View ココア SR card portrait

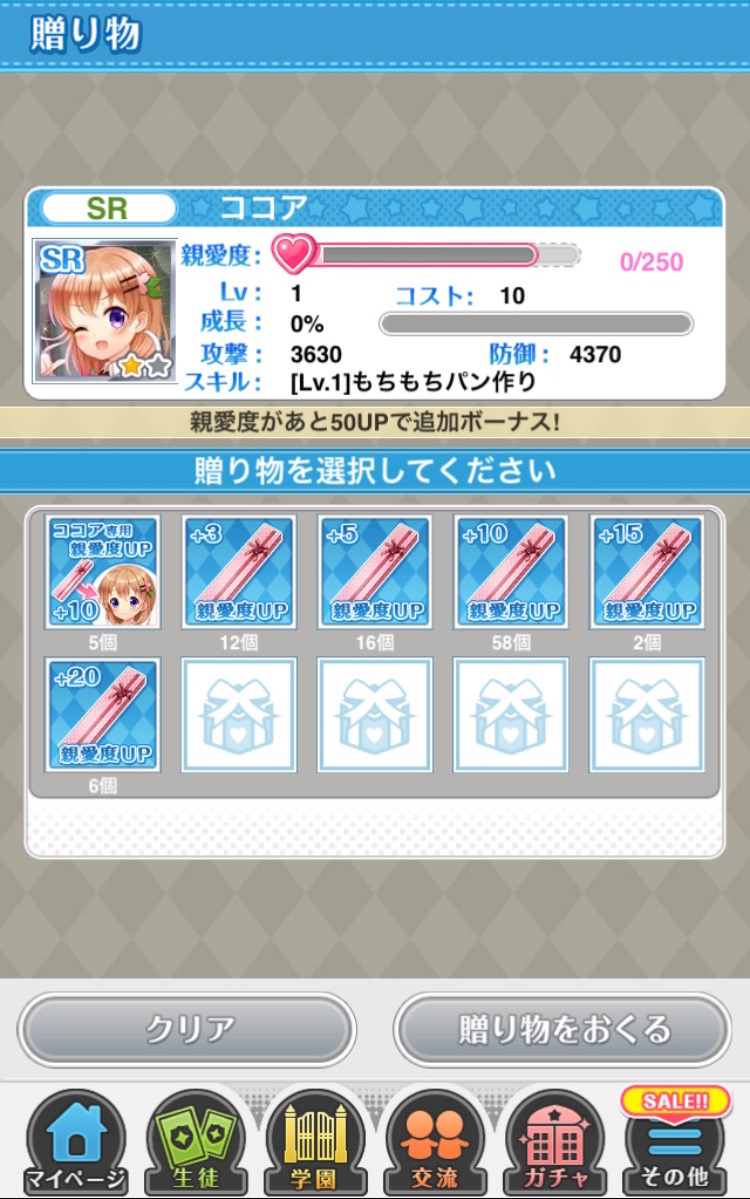click(105, 310)
